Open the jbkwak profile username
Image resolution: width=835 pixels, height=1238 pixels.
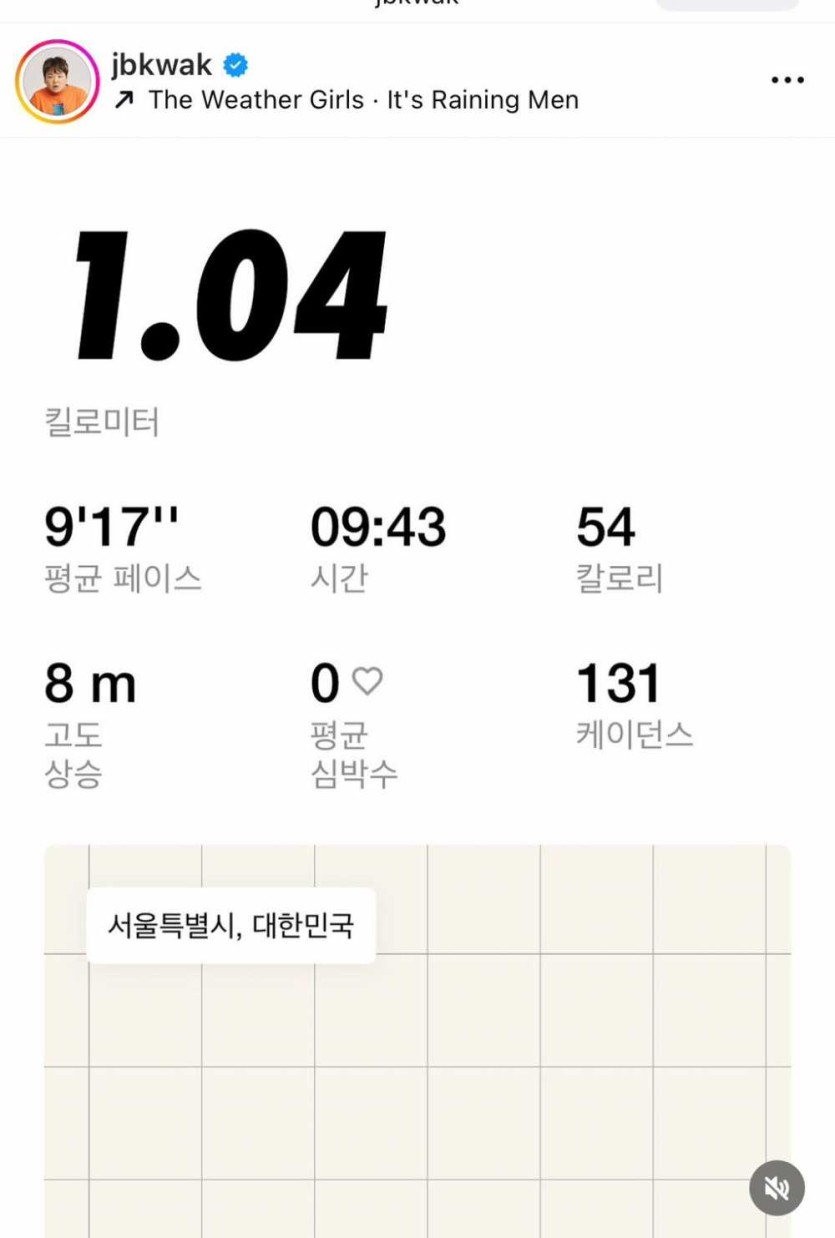[x=161, y=65]
